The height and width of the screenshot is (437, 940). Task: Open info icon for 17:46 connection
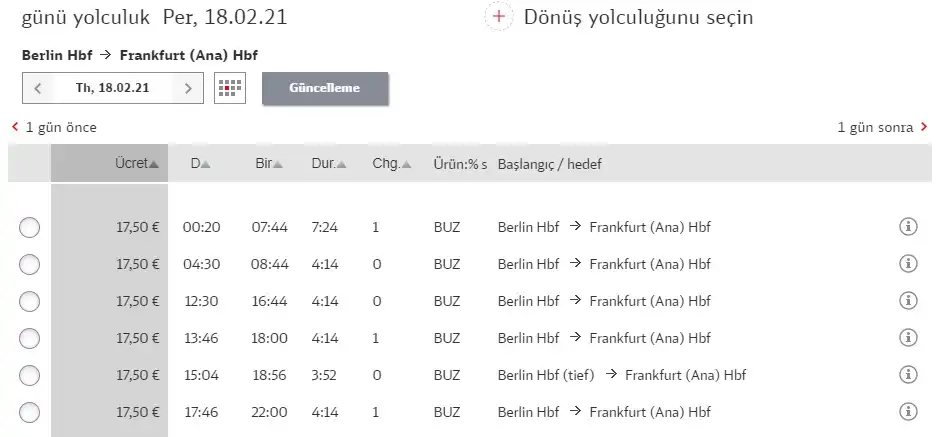pyautogui.click(x=908, y=411)
